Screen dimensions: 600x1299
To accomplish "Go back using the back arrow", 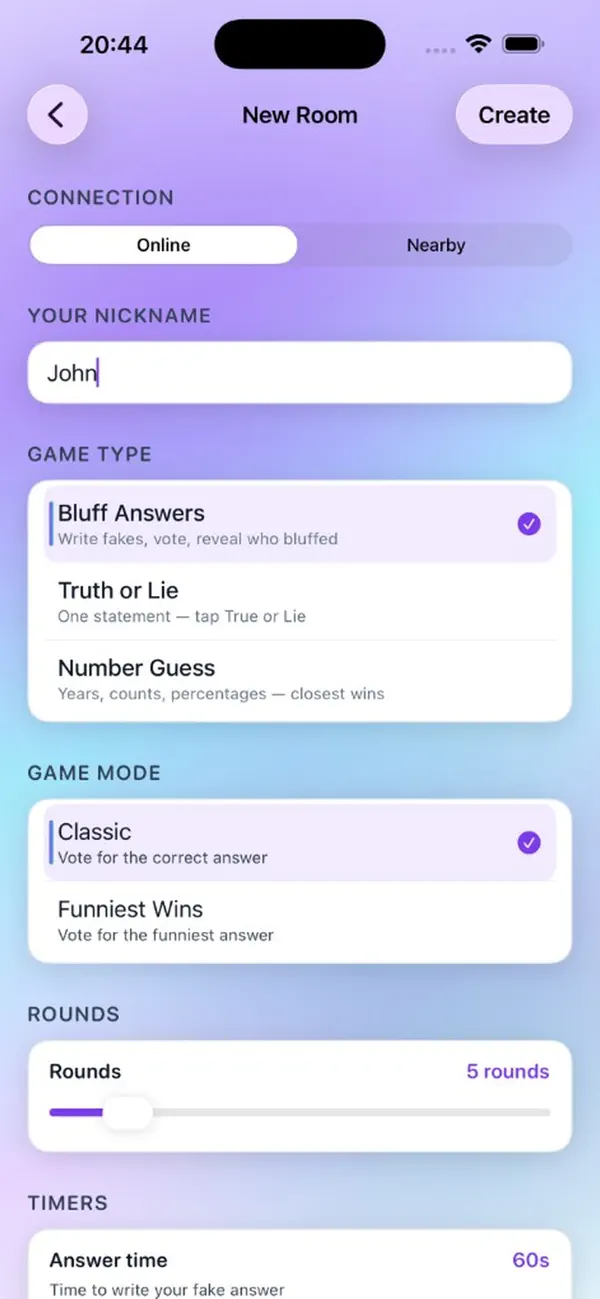I will [57, 115].
